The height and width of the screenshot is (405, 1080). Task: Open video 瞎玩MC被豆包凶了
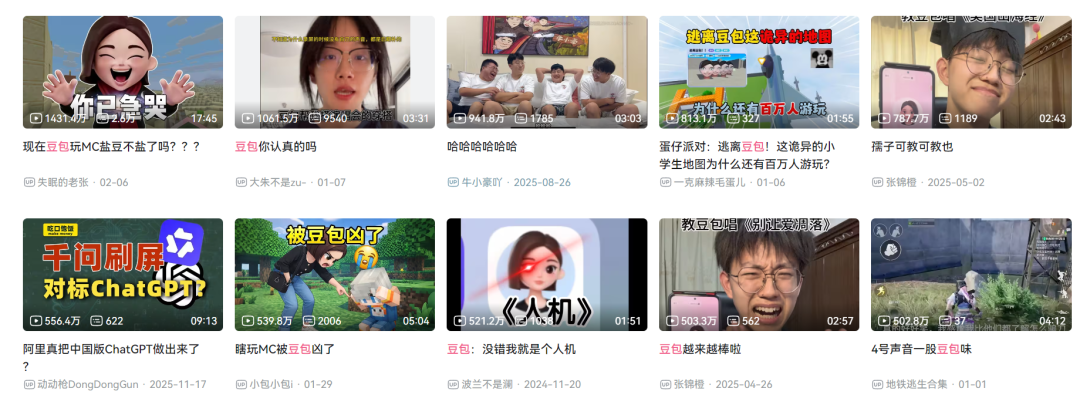tap(334, 274)
